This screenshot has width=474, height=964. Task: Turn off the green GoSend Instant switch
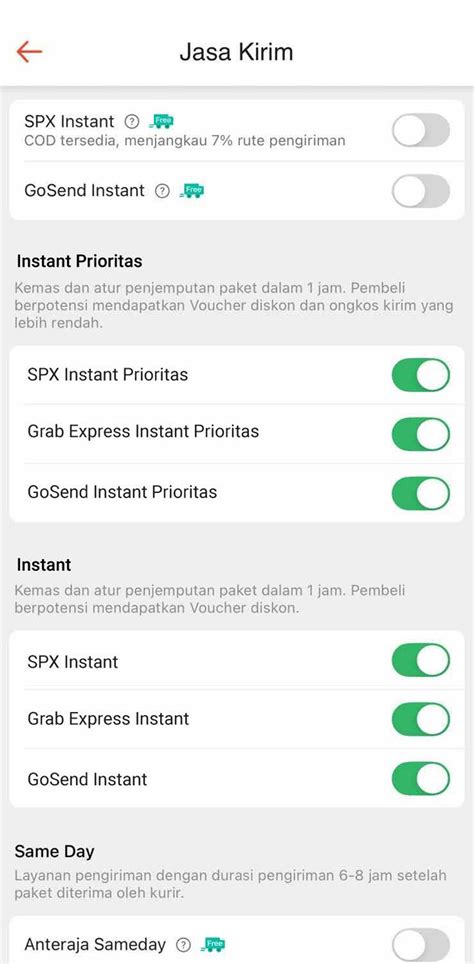coord(421,778)
